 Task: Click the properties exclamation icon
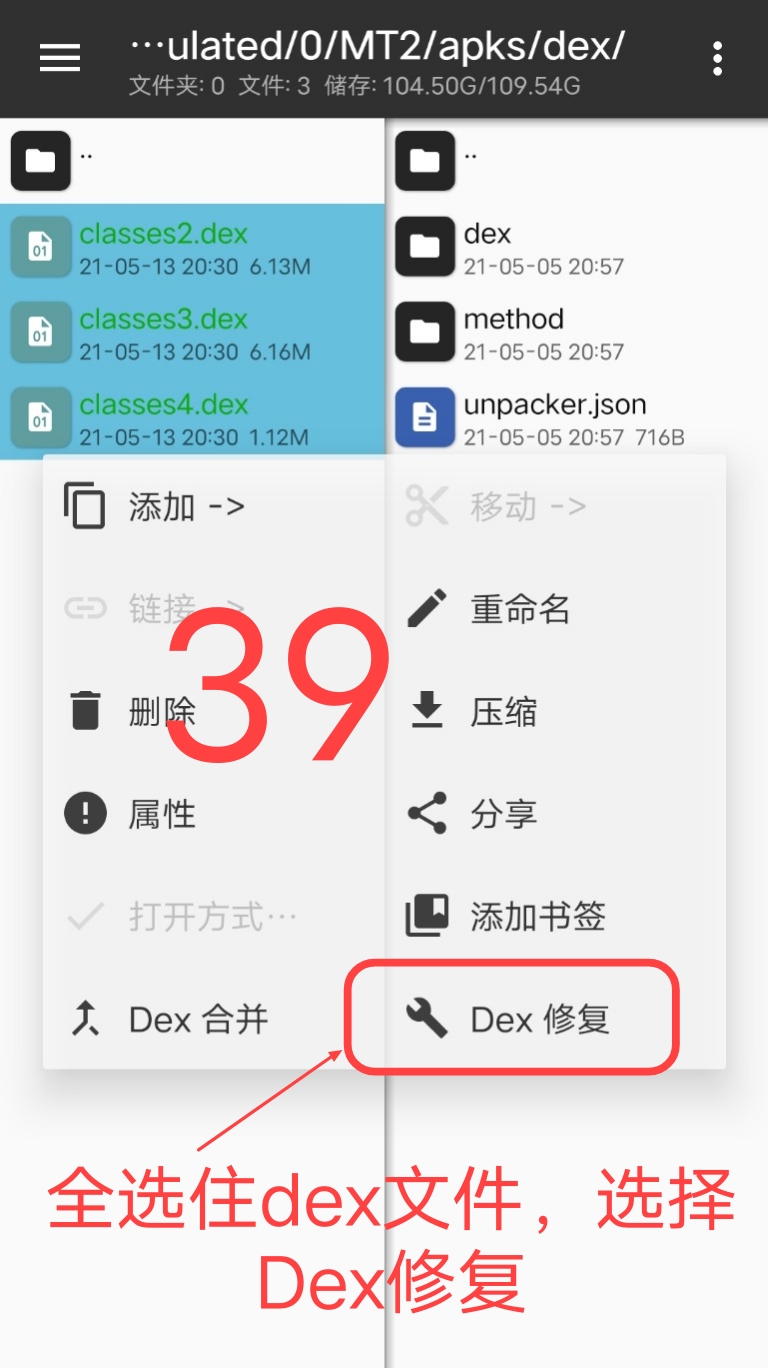[x=85, y=813]
